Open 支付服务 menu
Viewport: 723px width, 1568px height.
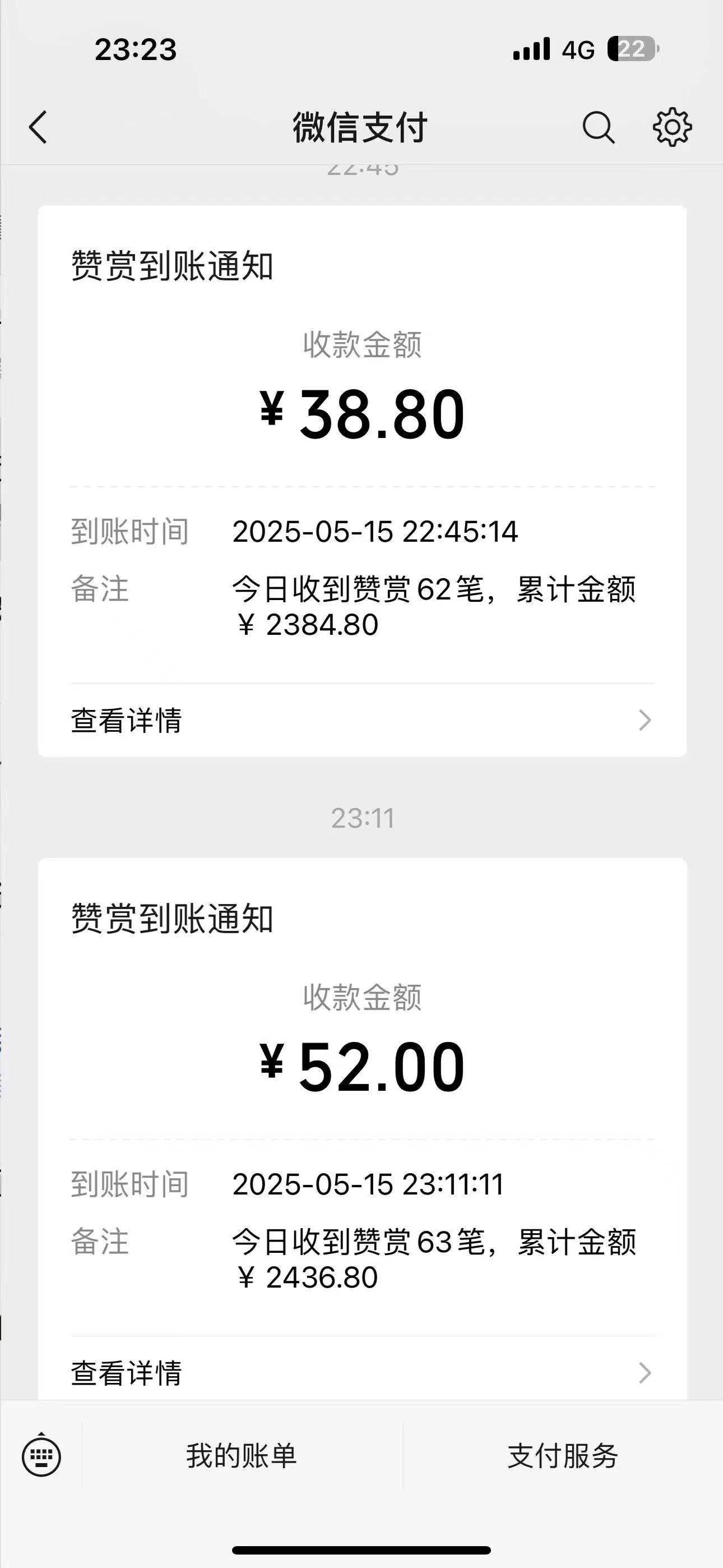563,1456
